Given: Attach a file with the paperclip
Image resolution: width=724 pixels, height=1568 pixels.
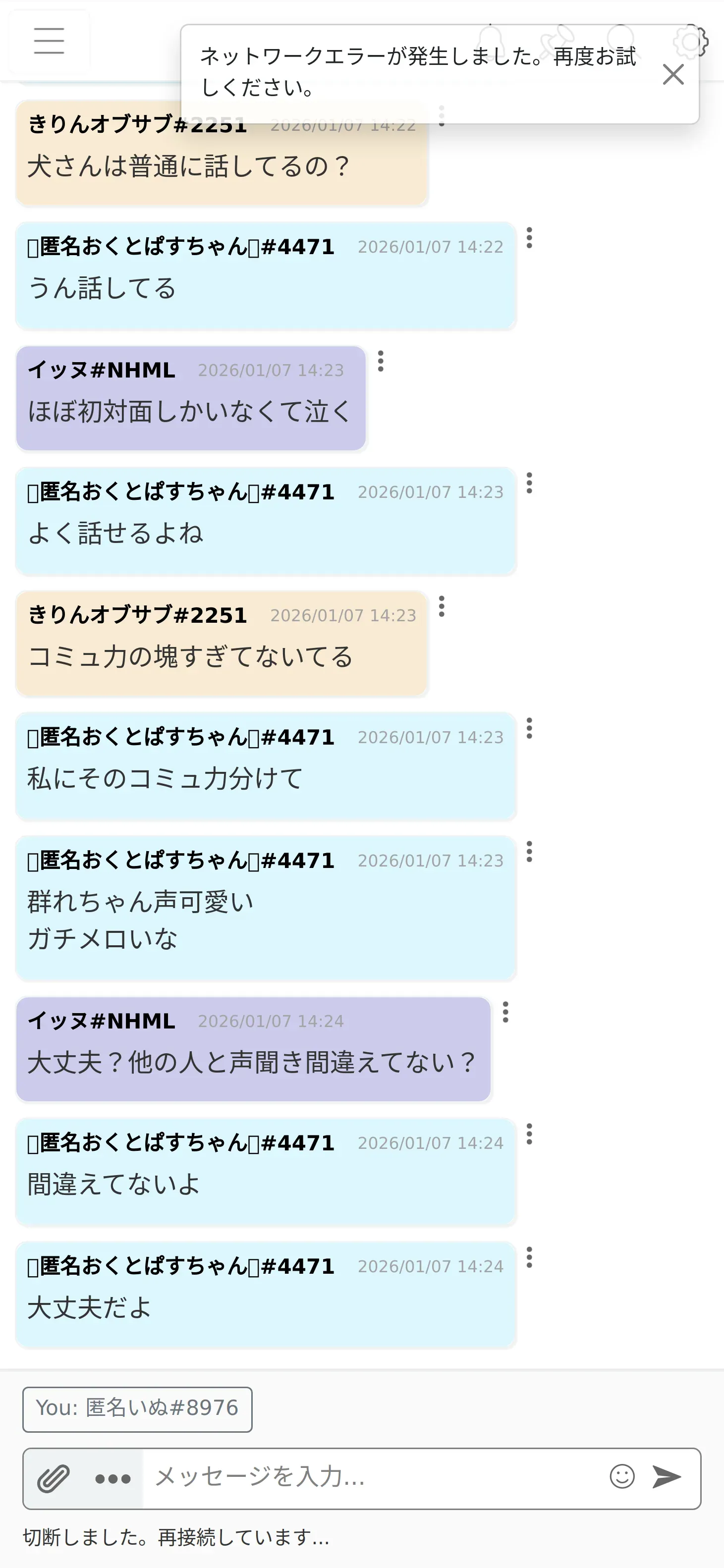Looking at the screenshot, I should (53, 1478).
